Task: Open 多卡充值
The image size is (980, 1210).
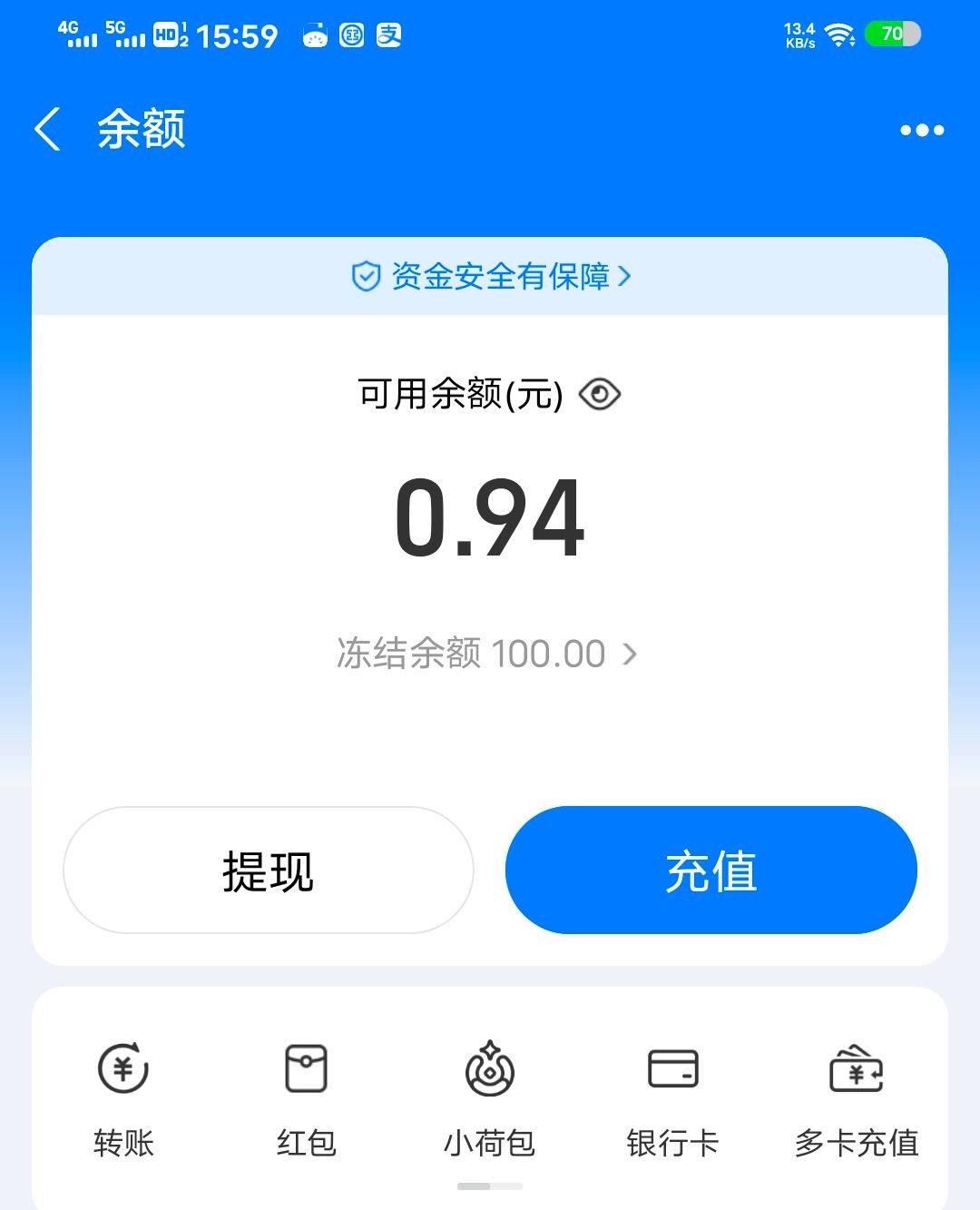Action: click(856, 1098)
